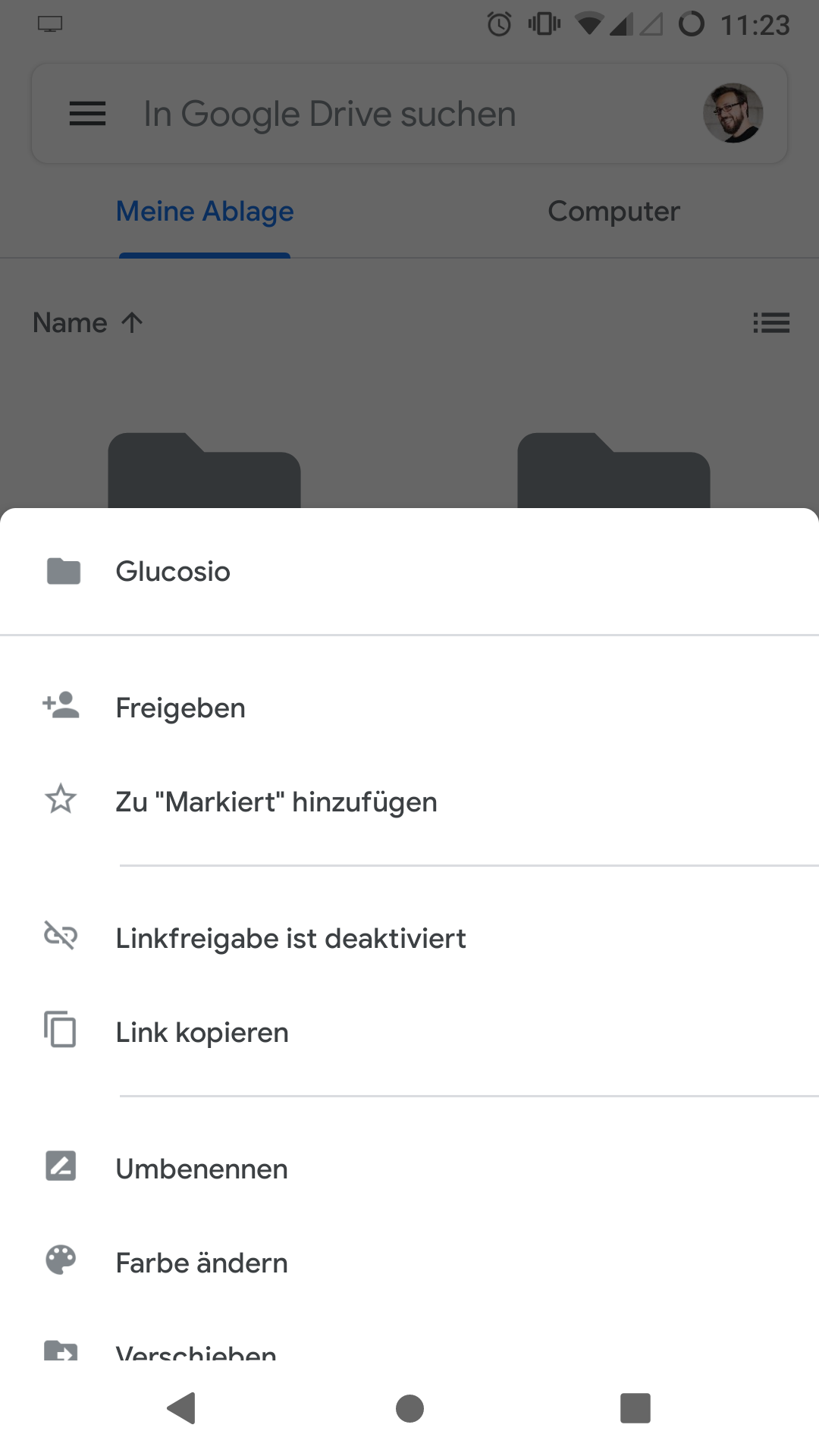
Task: Select the Meine Ablage tab
Action: [x=204, y=211]
